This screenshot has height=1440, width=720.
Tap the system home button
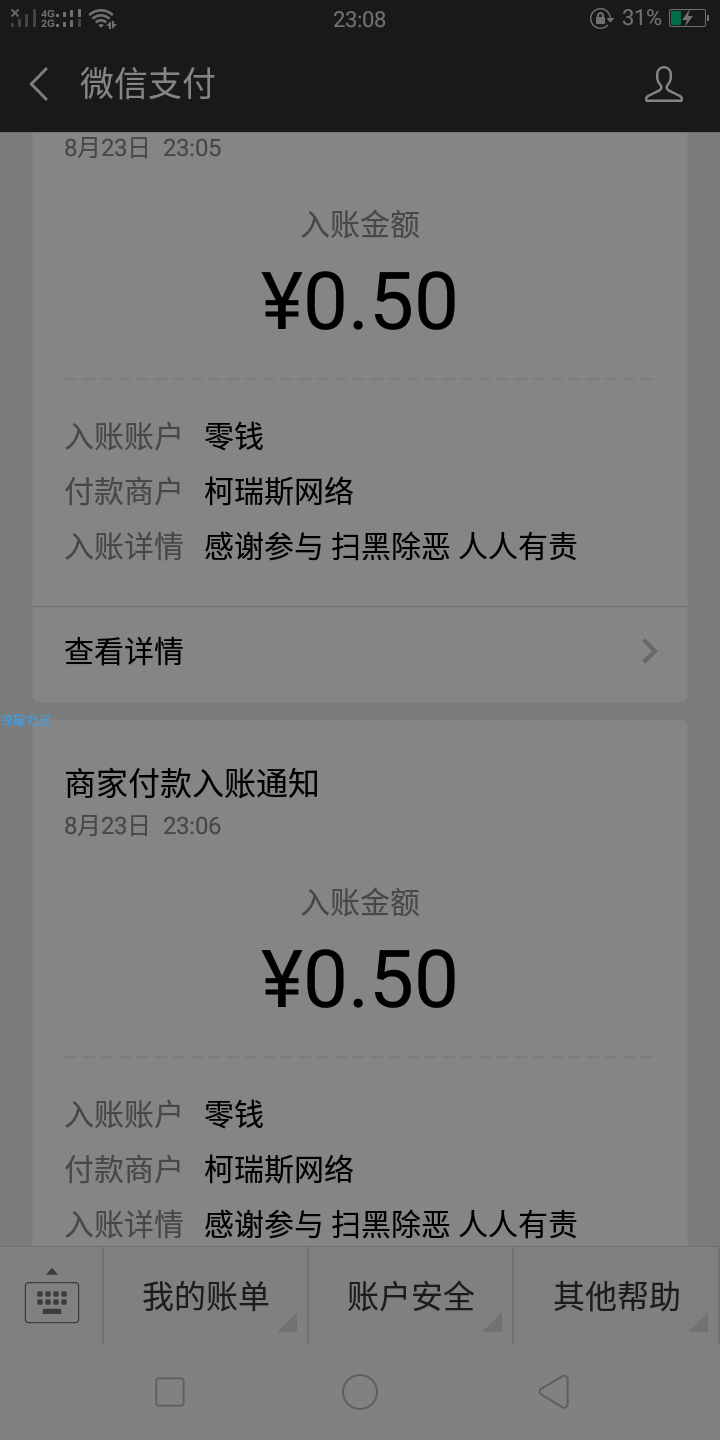click(x=360, y=1392)
